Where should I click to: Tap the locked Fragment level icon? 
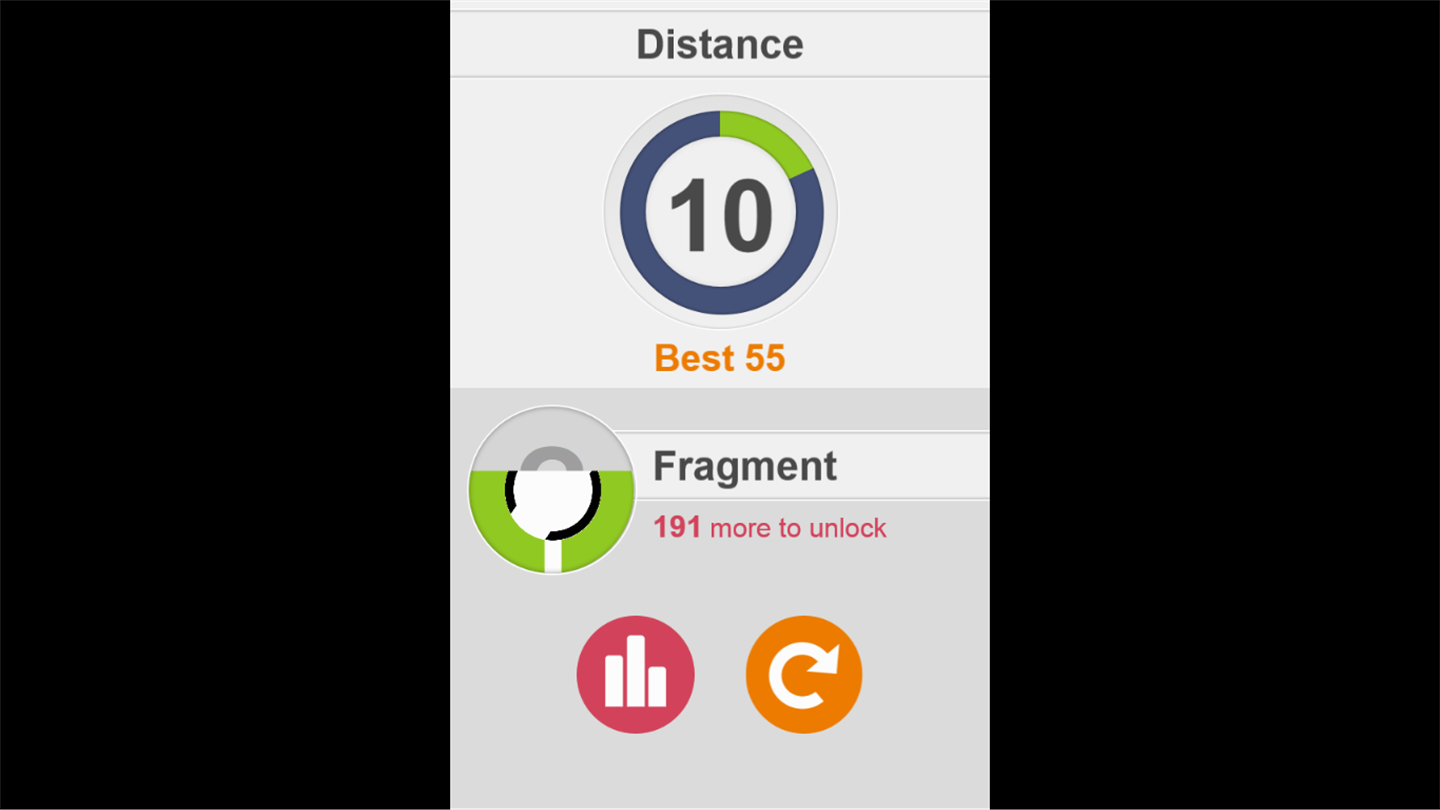(x=552, y=490)
